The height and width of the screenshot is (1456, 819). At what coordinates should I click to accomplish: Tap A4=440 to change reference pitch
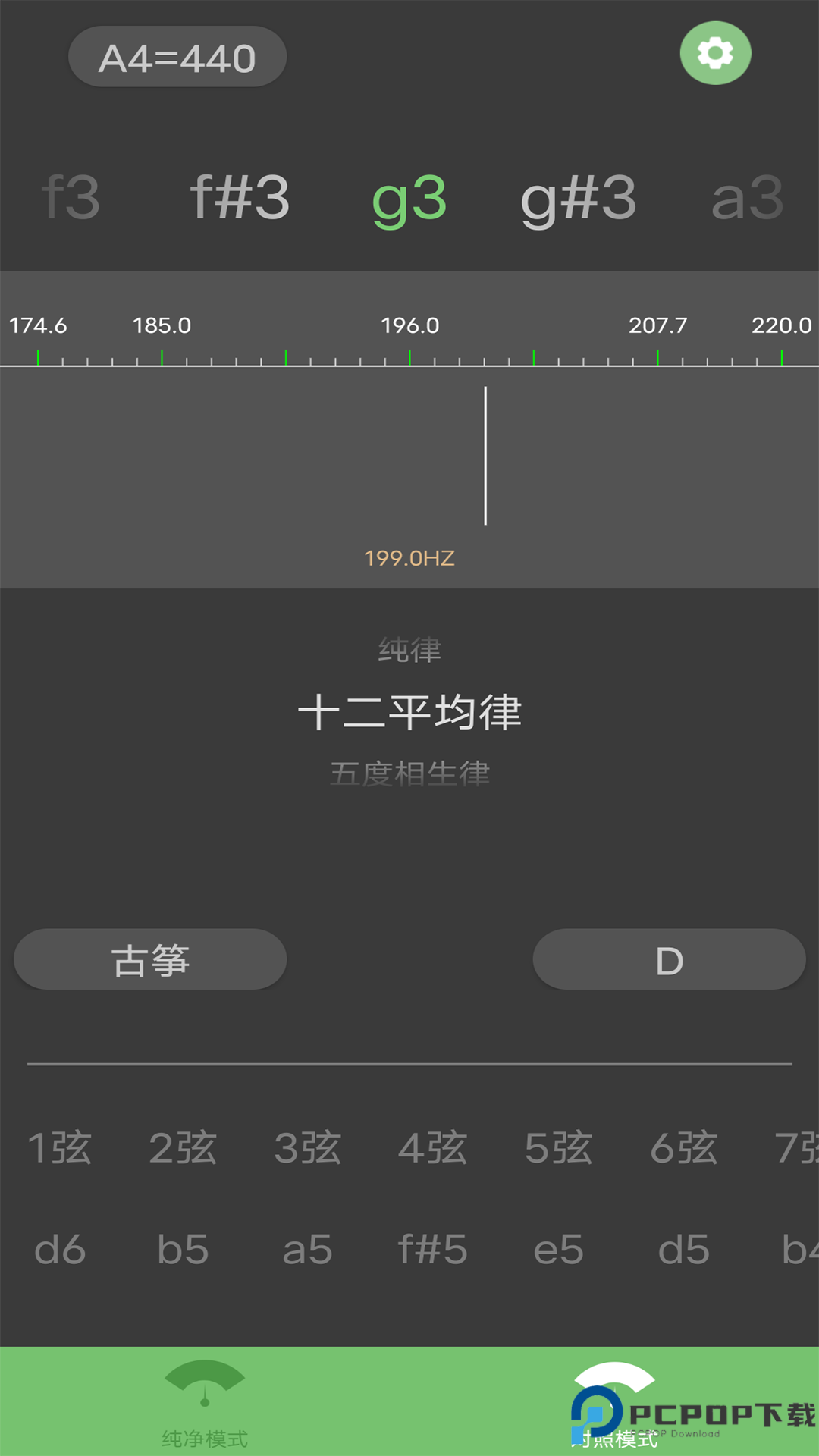click(177, 55)
